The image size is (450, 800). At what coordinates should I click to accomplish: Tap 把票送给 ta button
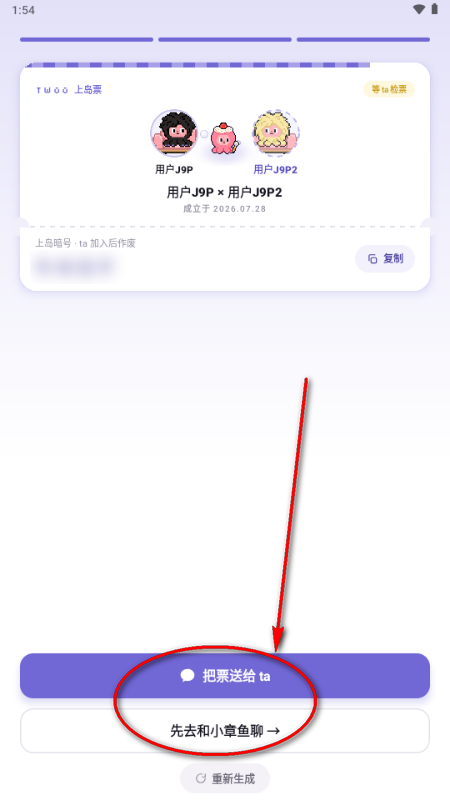pyautogui.click(x=225, y=676)
